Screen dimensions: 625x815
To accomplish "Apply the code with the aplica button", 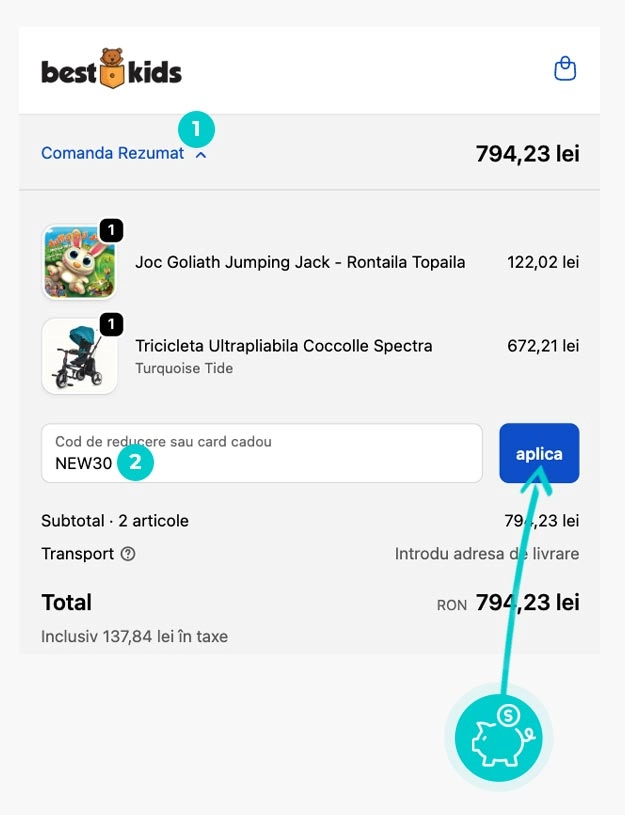I will tap(539, 453).
